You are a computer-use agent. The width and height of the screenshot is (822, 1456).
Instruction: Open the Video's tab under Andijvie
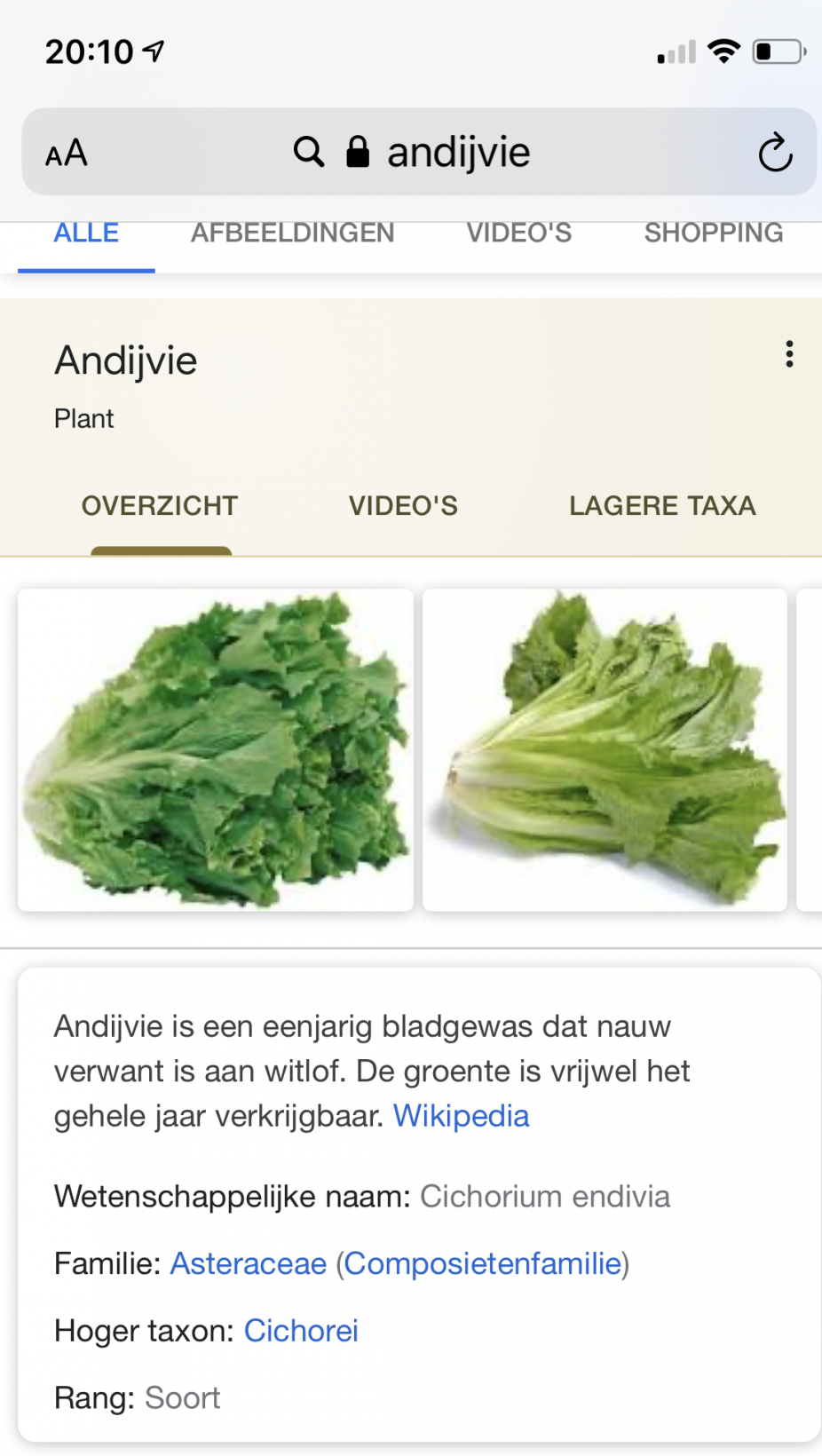click(403, 506)
